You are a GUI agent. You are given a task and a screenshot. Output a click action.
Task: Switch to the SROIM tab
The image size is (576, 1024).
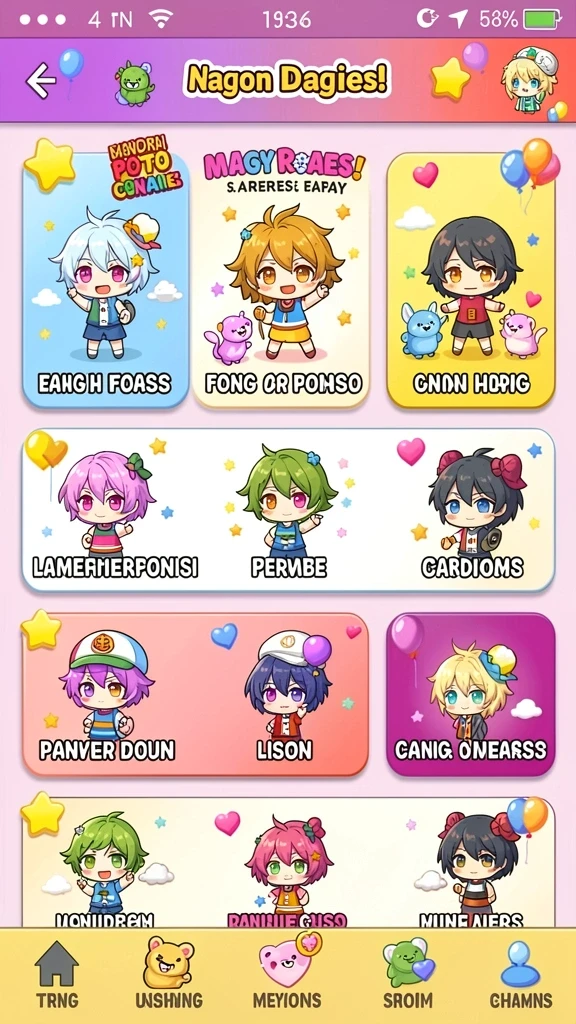point(408,974)
